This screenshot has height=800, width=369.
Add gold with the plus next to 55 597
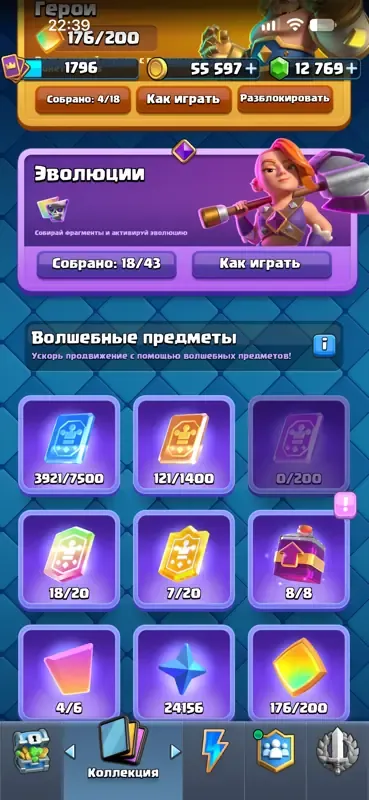pos(252,69)
